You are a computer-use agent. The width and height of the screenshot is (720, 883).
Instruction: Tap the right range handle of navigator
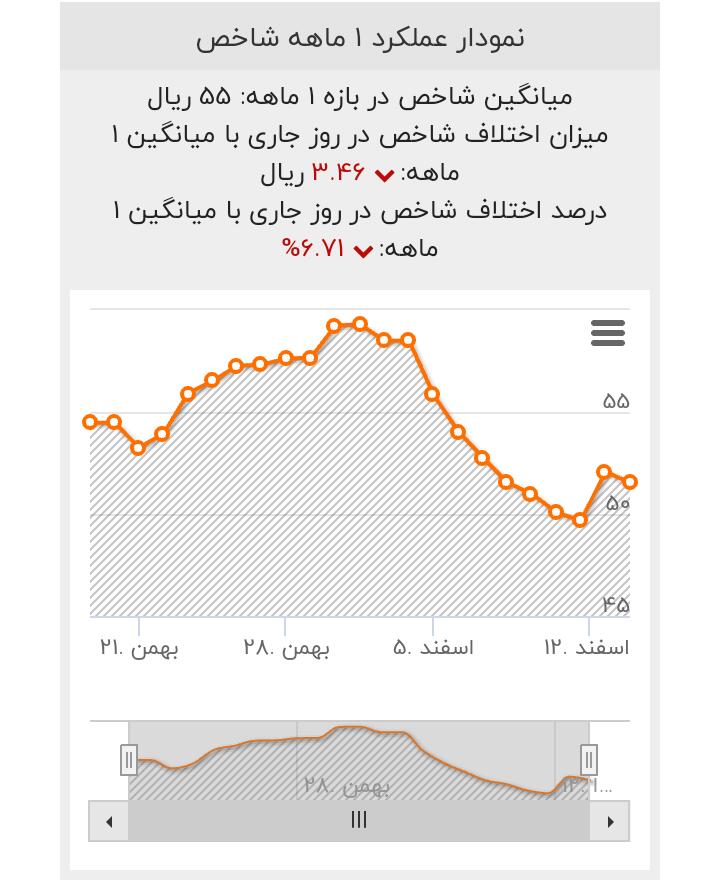(589, 760)
